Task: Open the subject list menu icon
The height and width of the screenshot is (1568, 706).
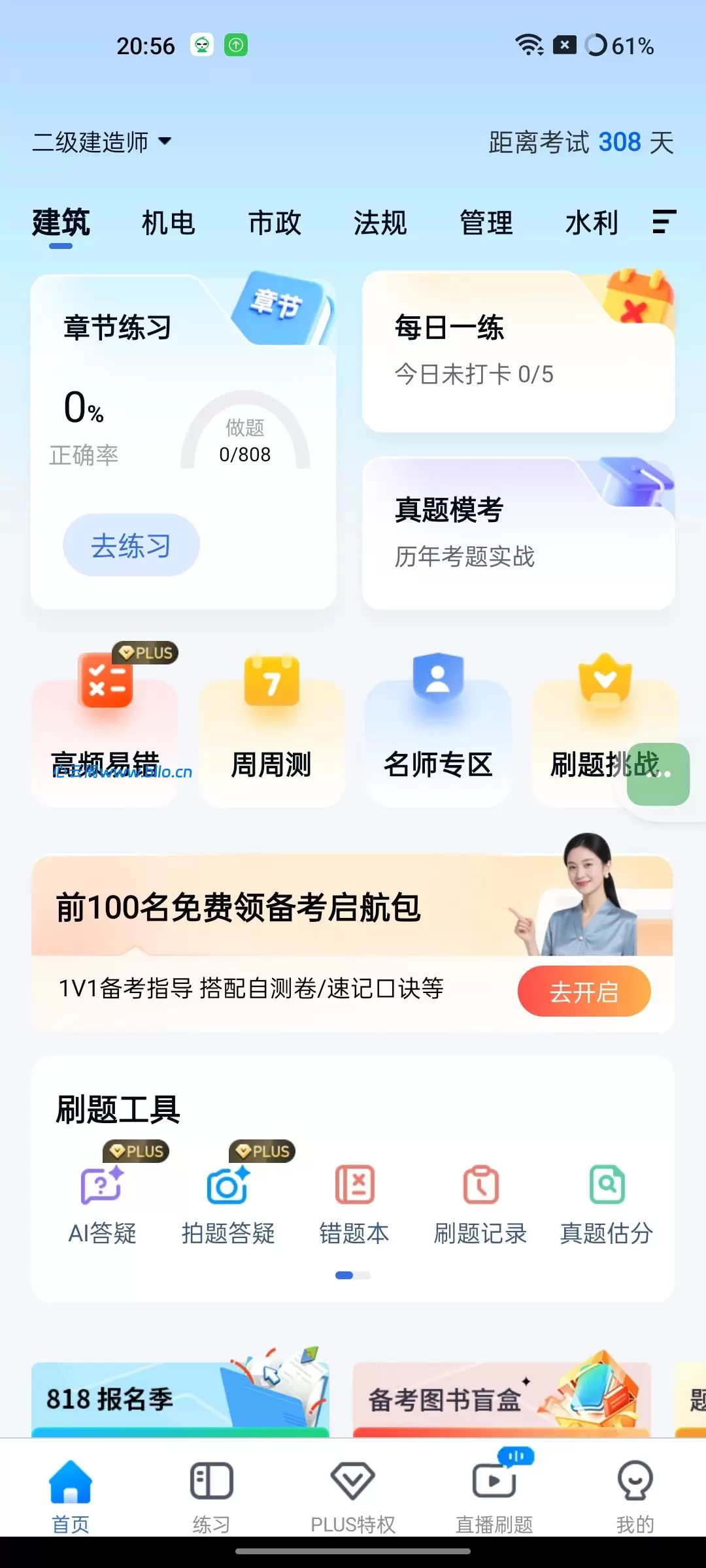Action: [664, 222]
